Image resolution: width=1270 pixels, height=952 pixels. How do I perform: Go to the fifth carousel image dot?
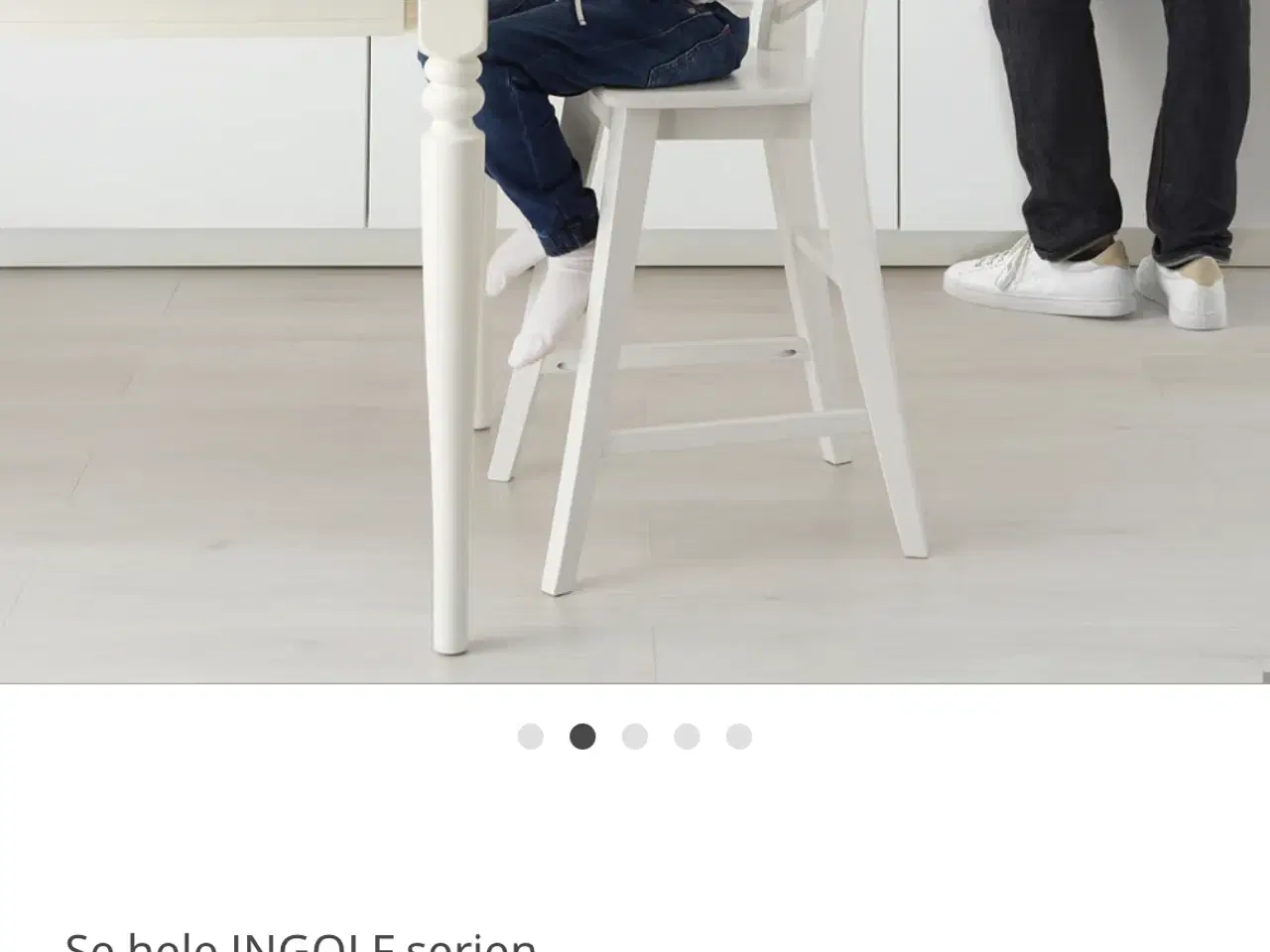[739, 737]
